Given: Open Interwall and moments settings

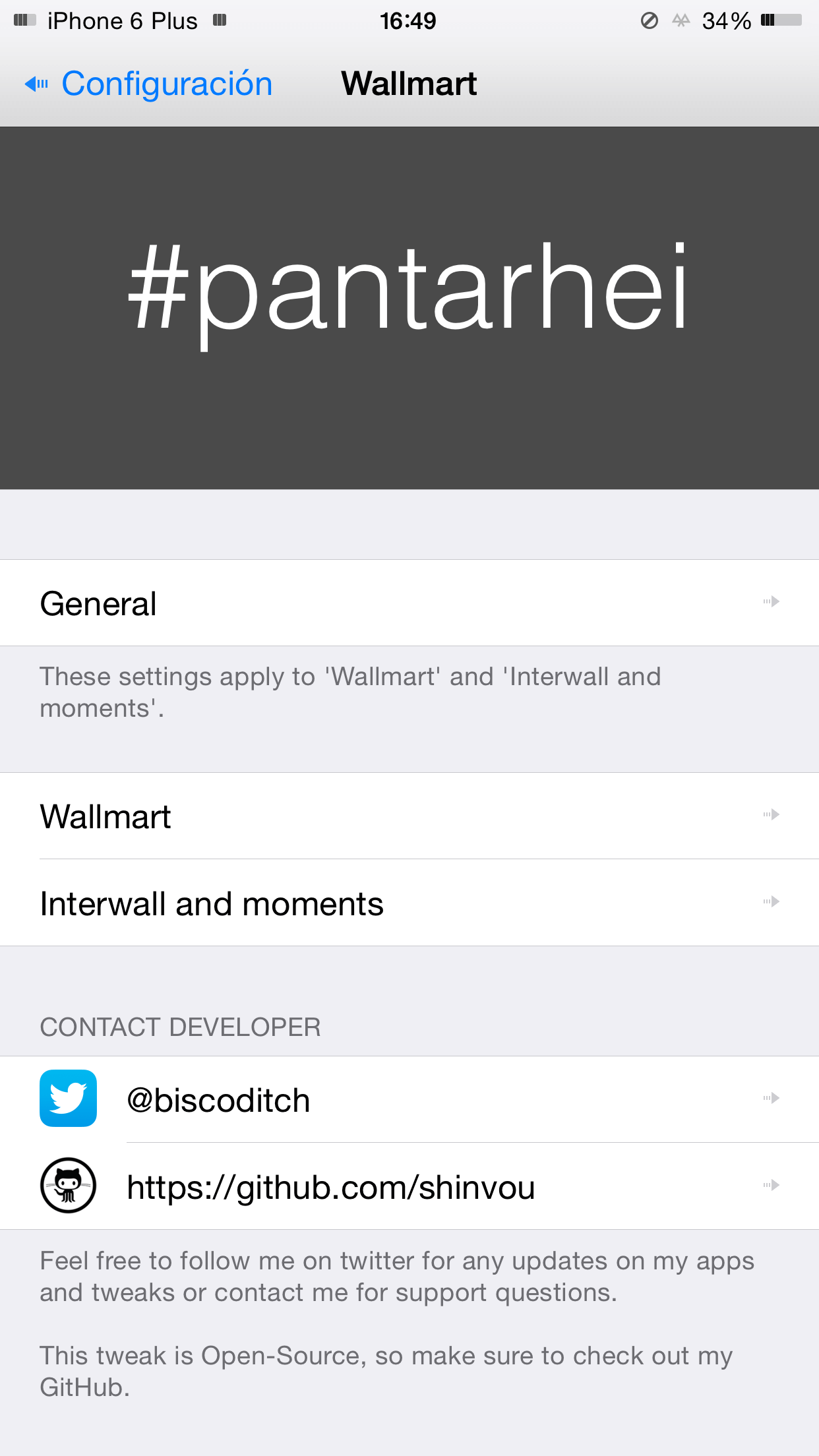Looking at the screenshot, I should [x=409, y=903].
